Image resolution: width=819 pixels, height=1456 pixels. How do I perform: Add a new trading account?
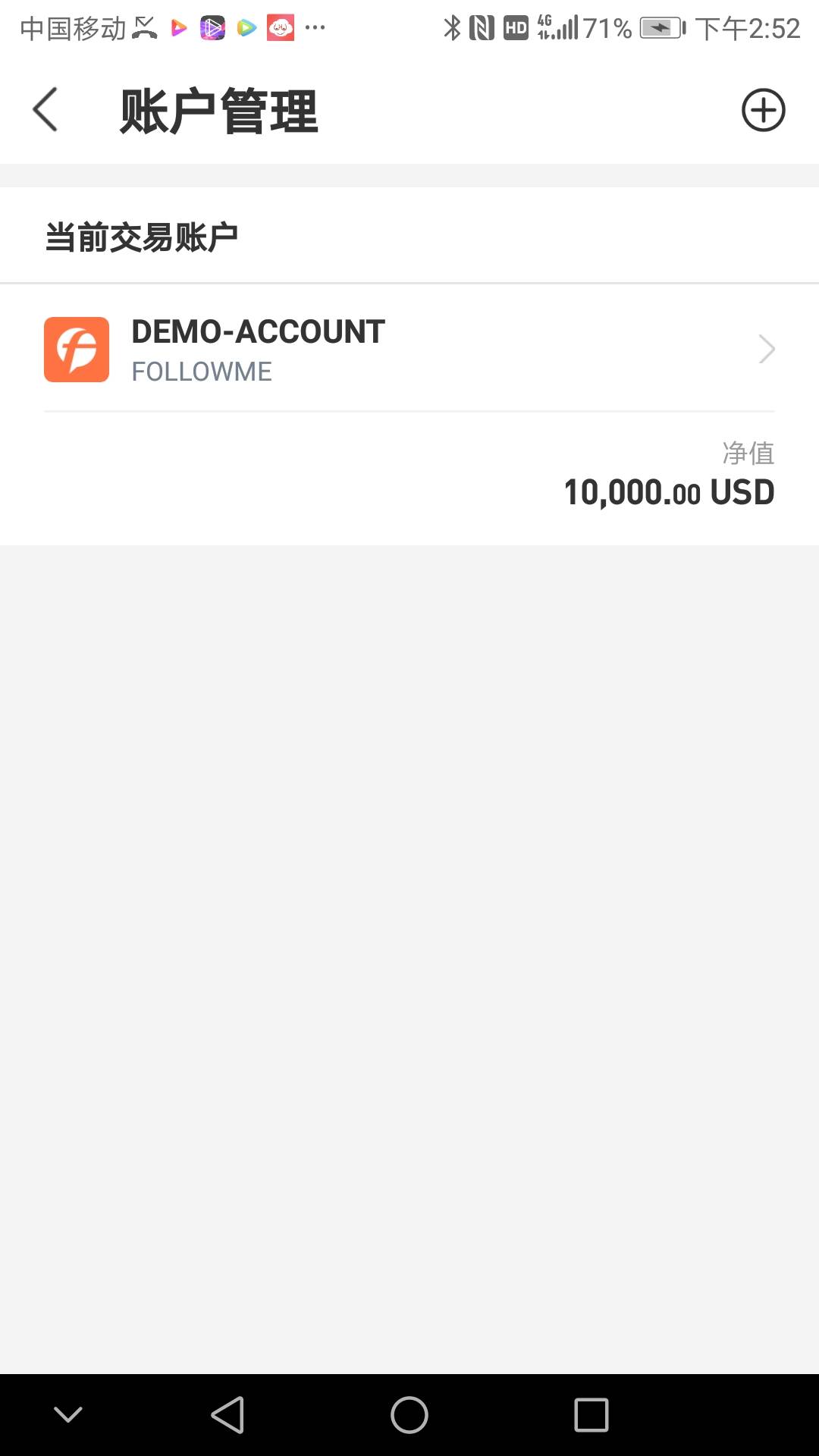[763, 110]
